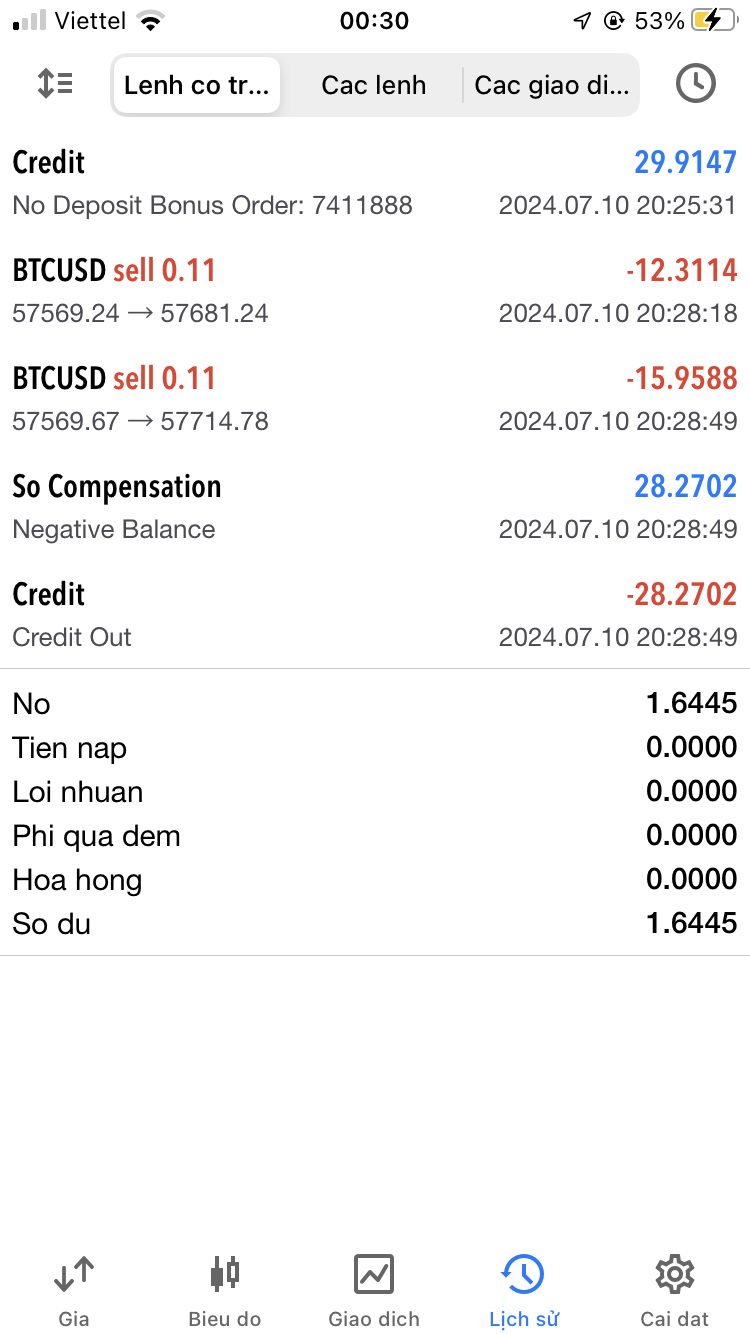Switch to the Cac giao di... segment

551,85
